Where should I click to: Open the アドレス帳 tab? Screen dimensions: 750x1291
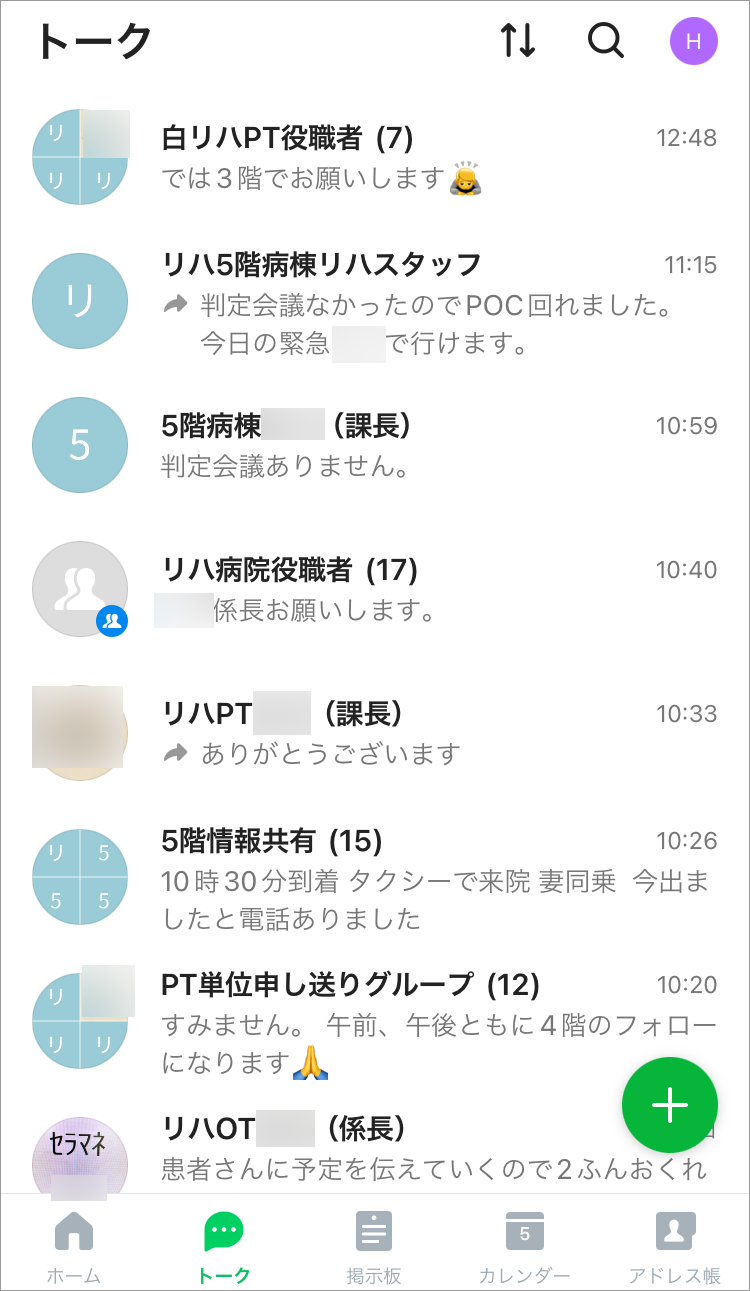point(675,1243)
